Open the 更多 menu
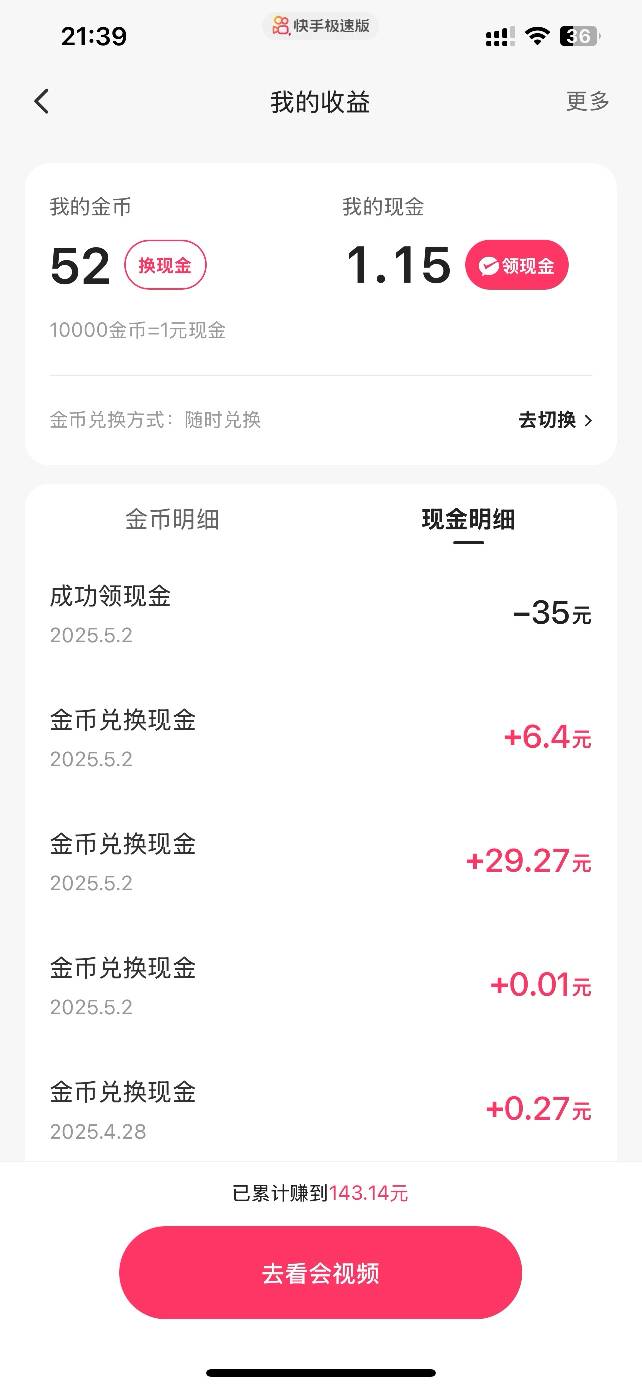642x1389 pixels. click(588, 101)
